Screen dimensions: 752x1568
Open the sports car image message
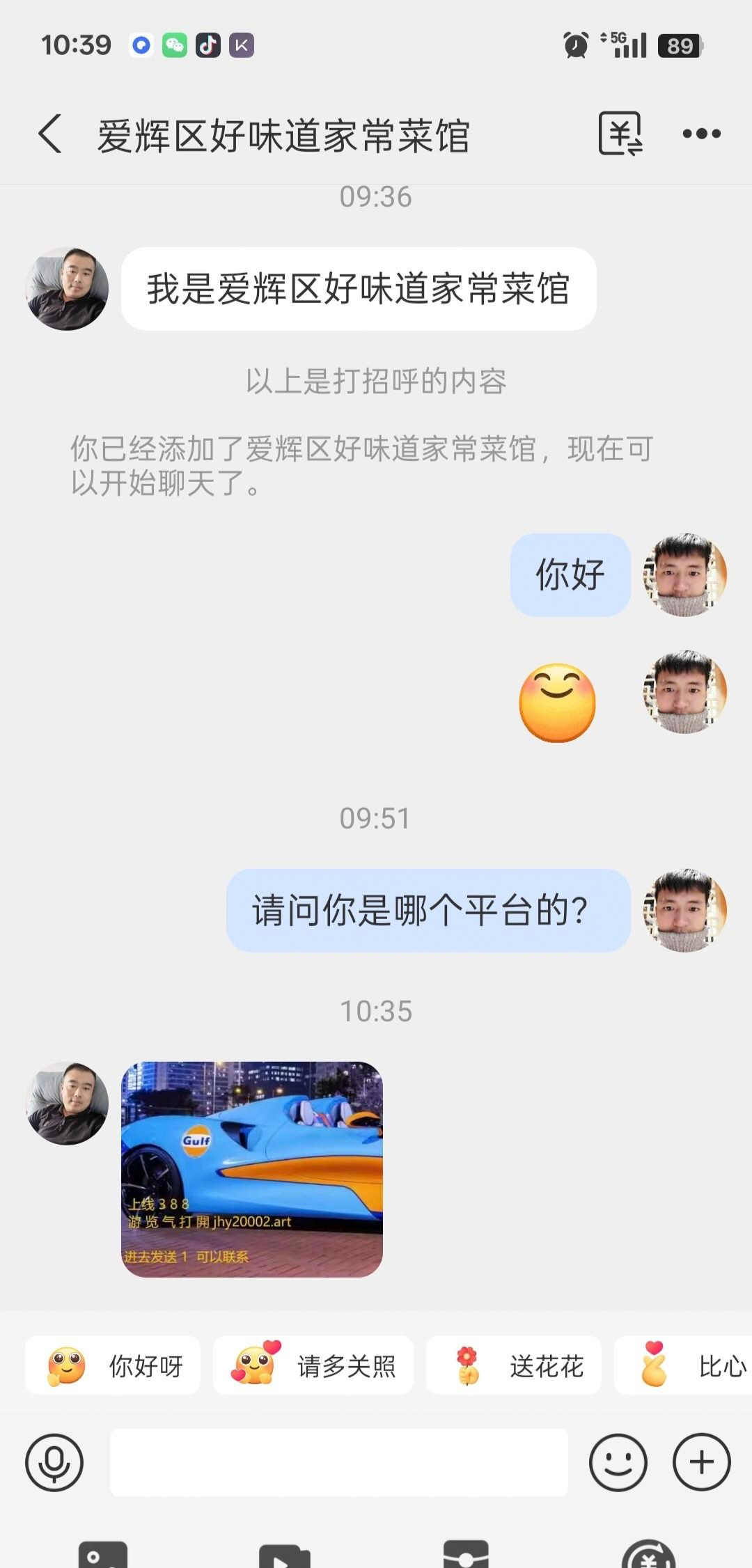click(252, 1169)
